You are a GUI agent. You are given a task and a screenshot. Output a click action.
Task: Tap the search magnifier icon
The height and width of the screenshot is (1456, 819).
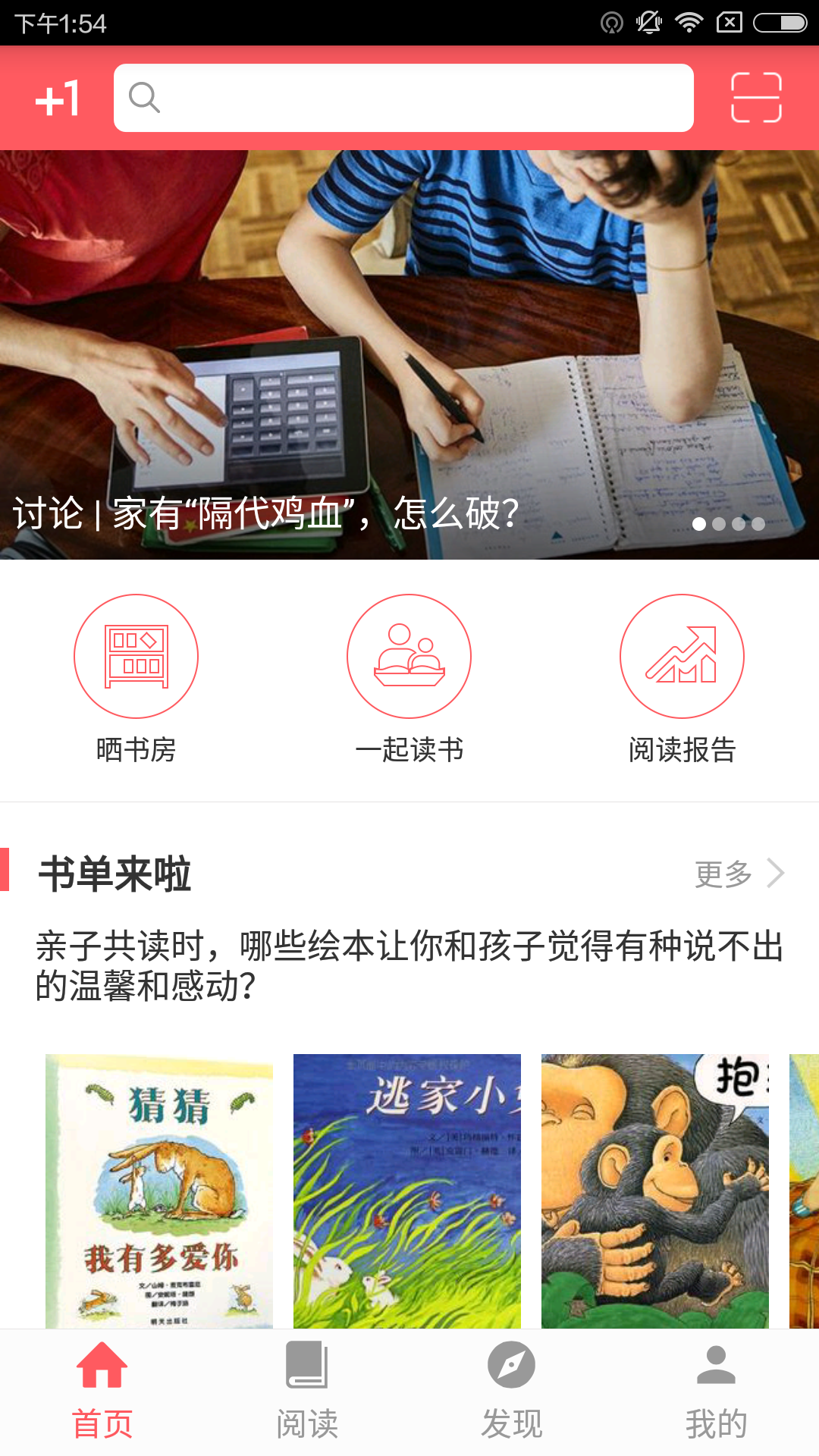click(x=145, y=98)
